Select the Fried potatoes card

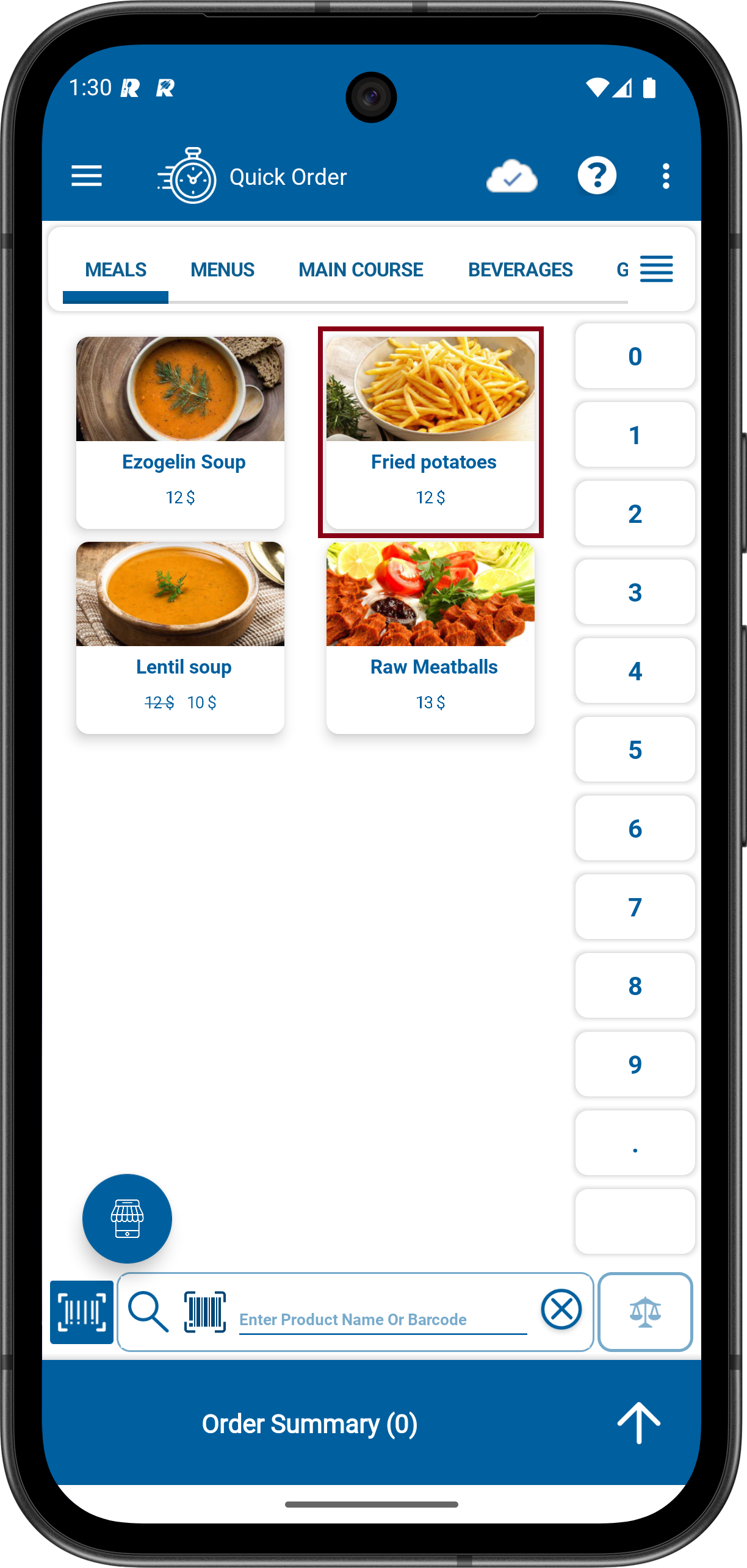430,432
